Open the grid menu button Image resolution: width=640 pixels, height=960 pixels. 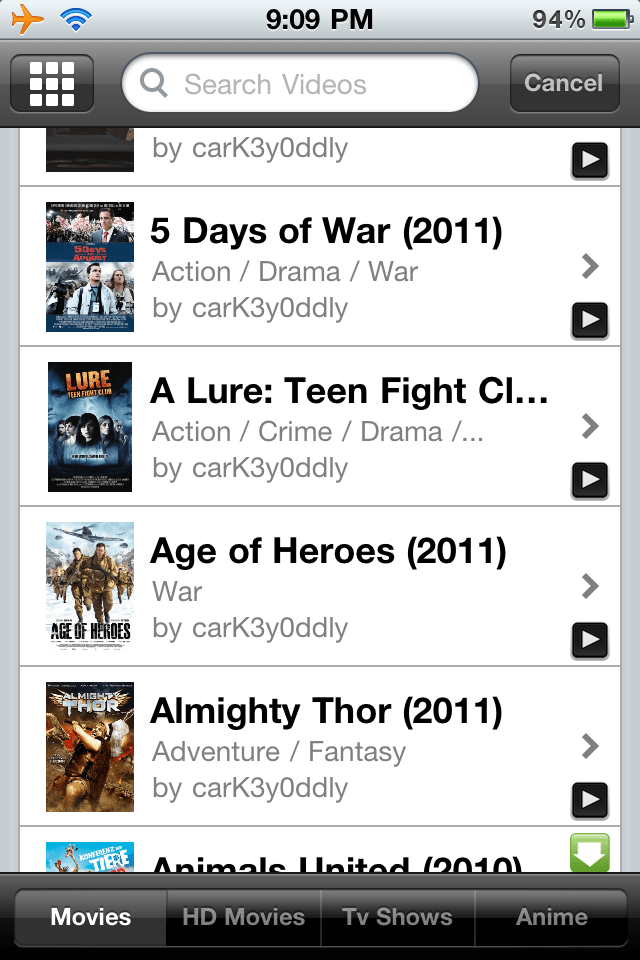point(52,83)
